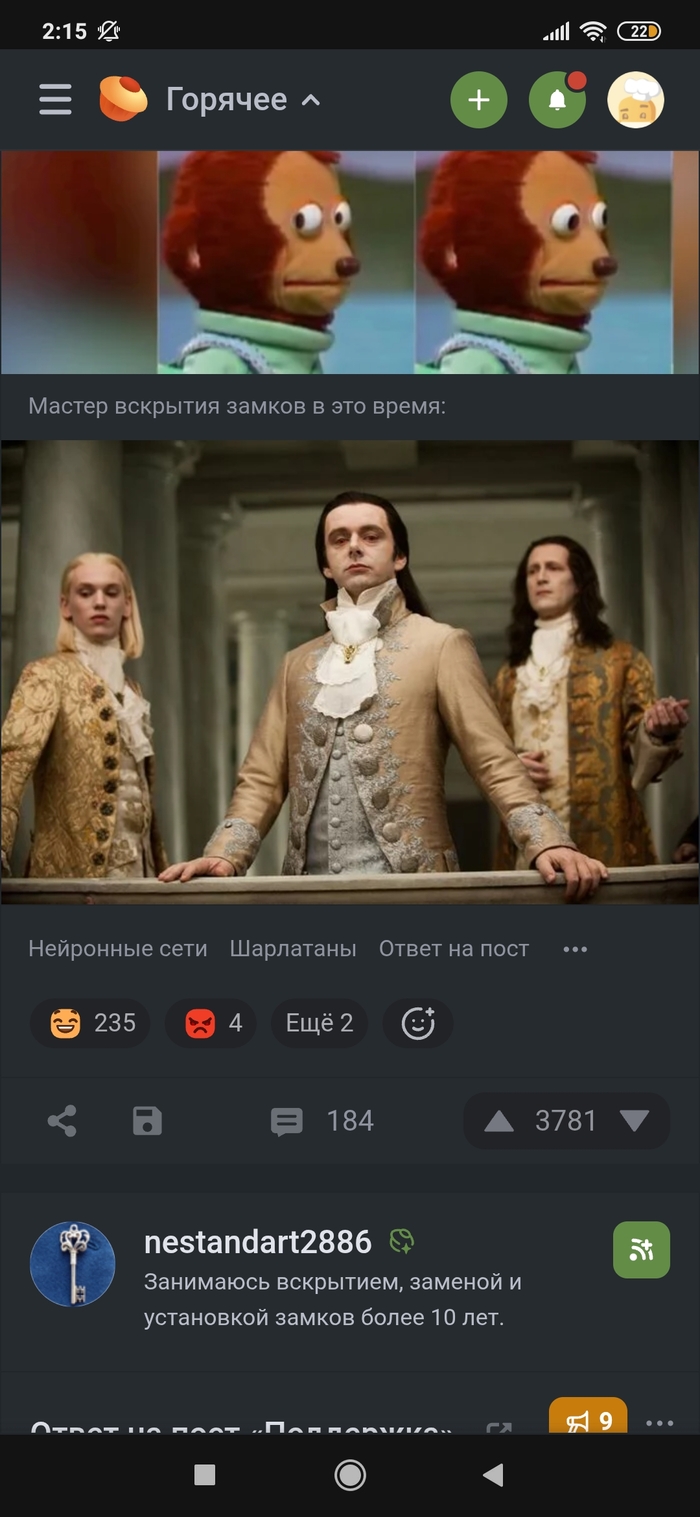Open the add-reaction emoji picker

[x=418, y=1023]
